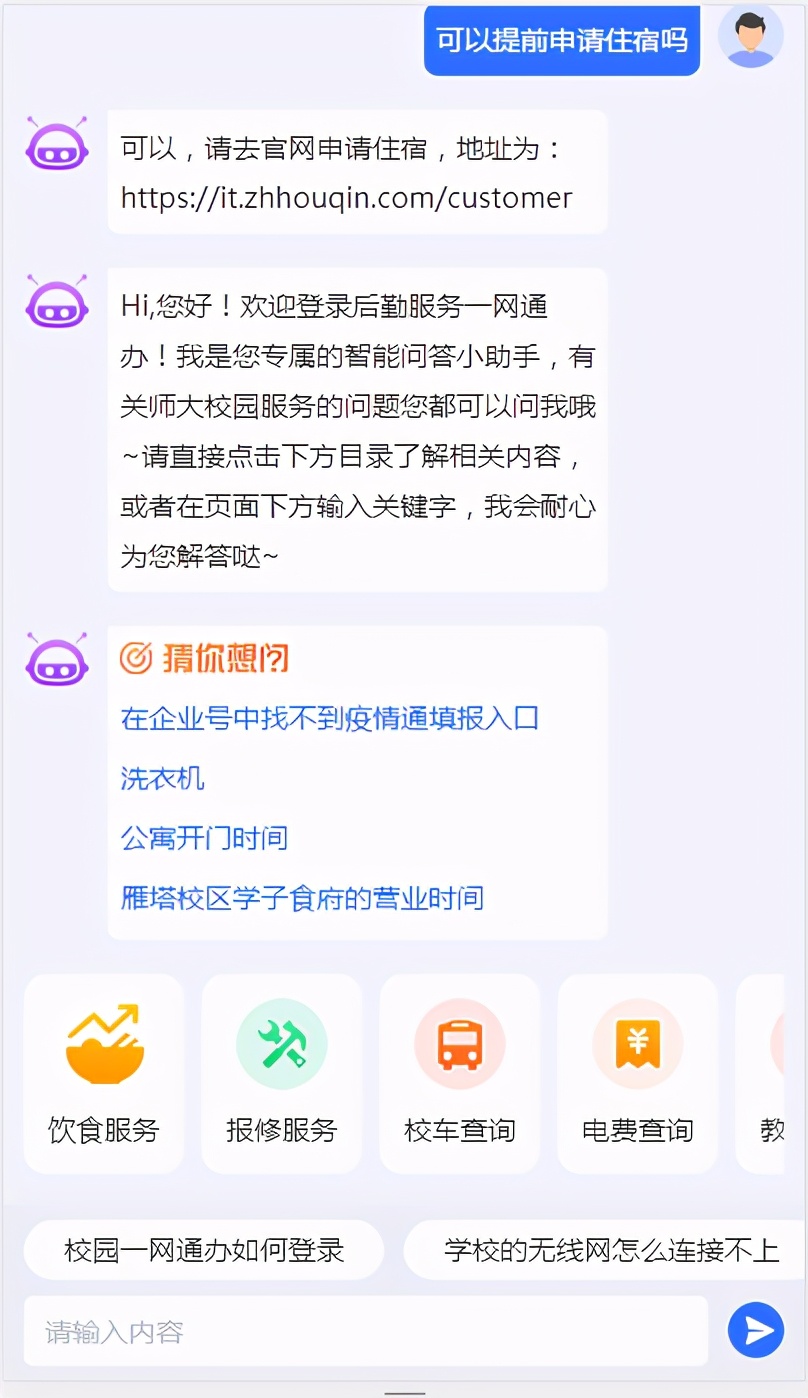Click the user profile avatar at top right
Viewport: 808px width, 1398px height.
pyautogui.click(x=751, y=36)
